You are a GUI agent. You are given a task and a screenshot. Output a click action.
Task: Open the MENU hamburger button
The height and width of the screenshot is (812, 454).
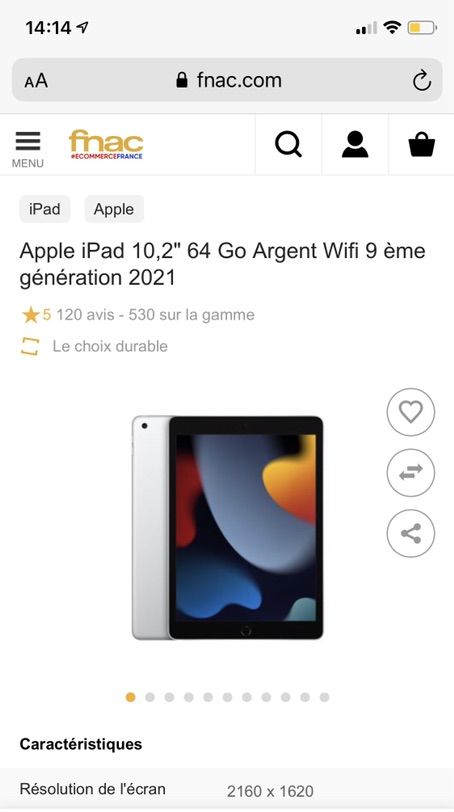coord(27,149)
